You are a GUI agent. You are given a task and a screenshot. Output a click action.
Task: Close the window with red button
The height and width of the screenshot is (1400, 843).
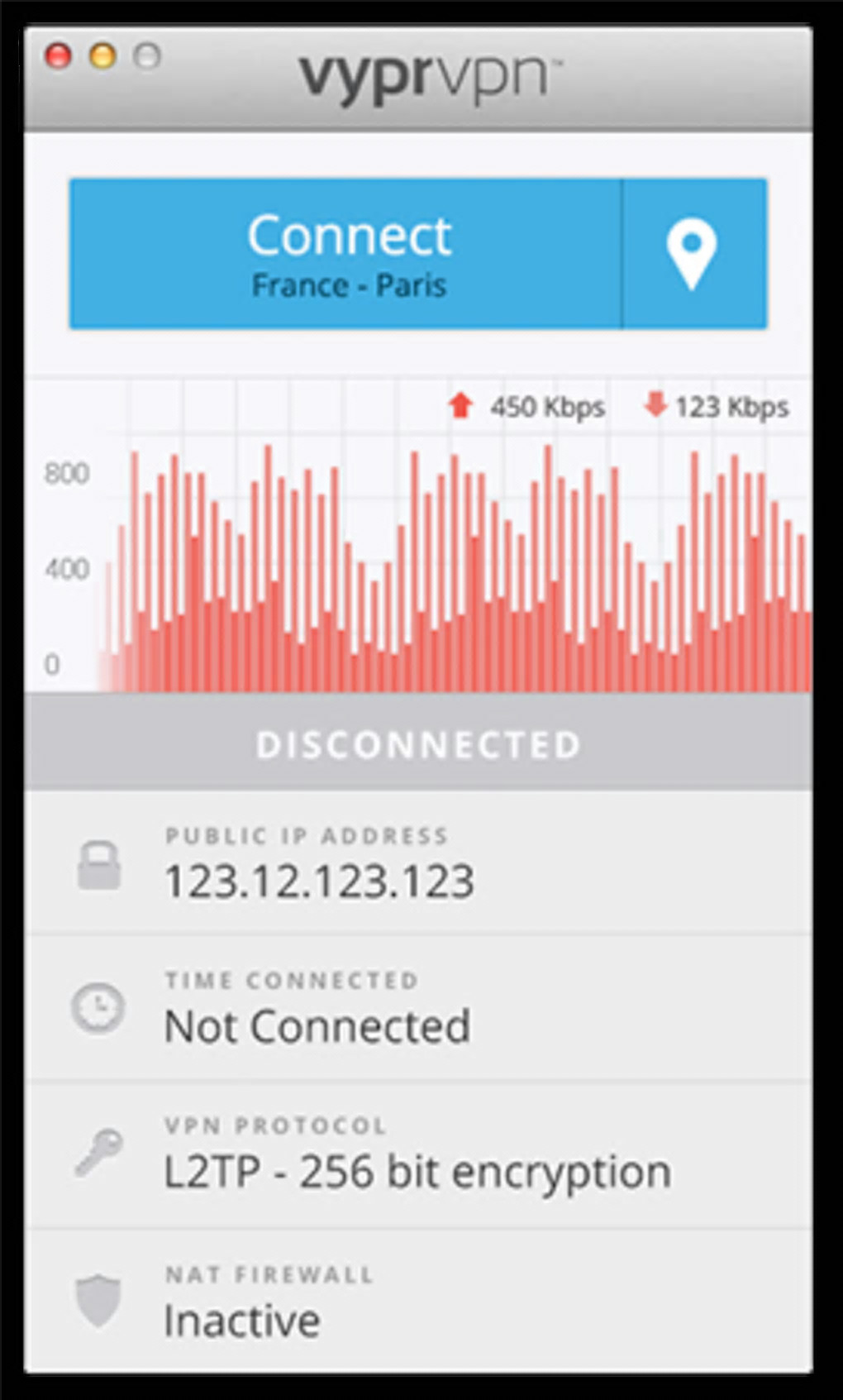click(x=59, y=56)
